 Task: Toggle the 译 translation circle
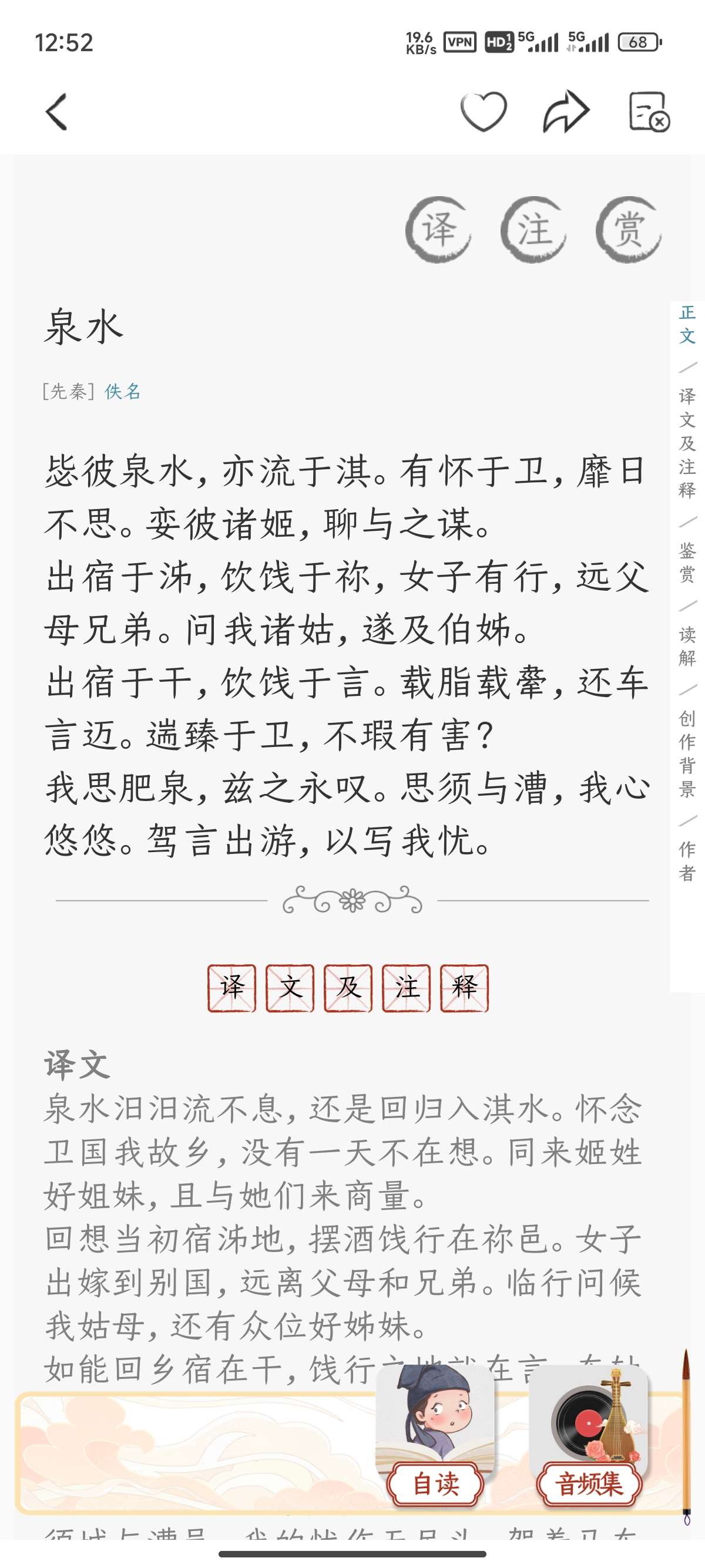[438, 230]
